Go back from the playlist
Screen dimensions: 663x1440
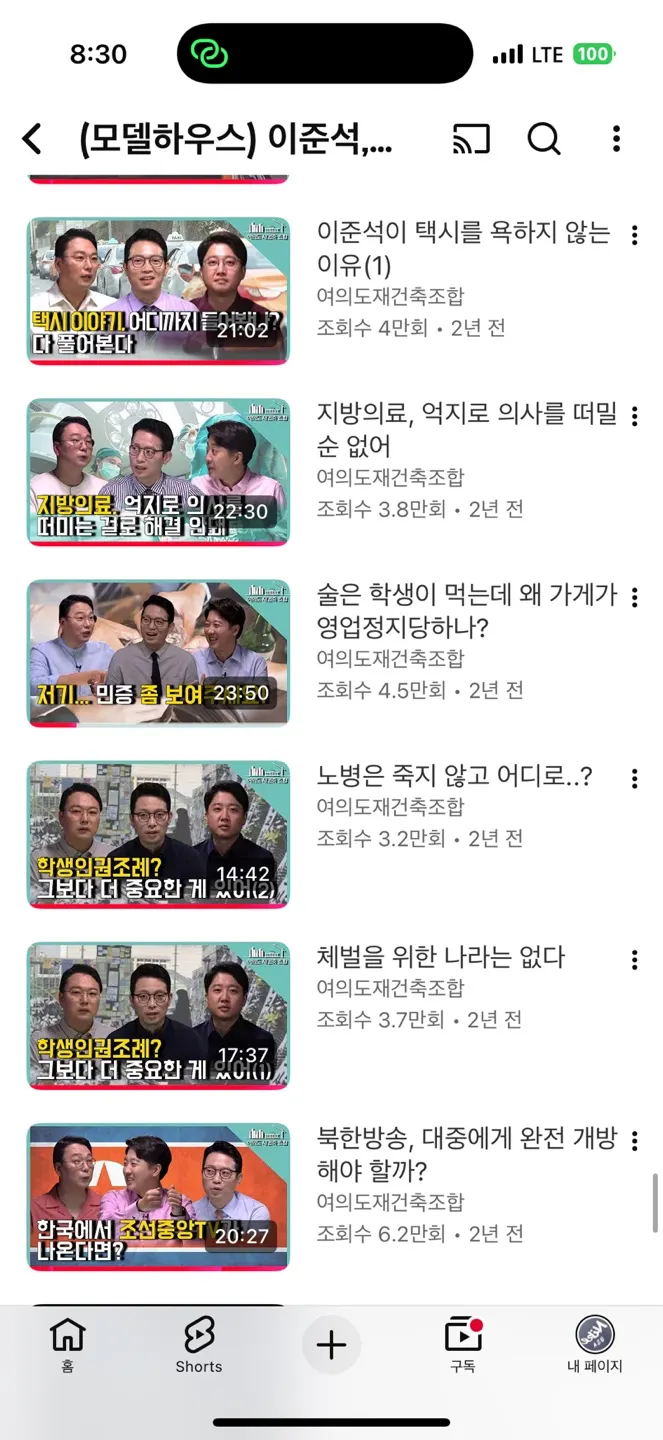[33, 139]
